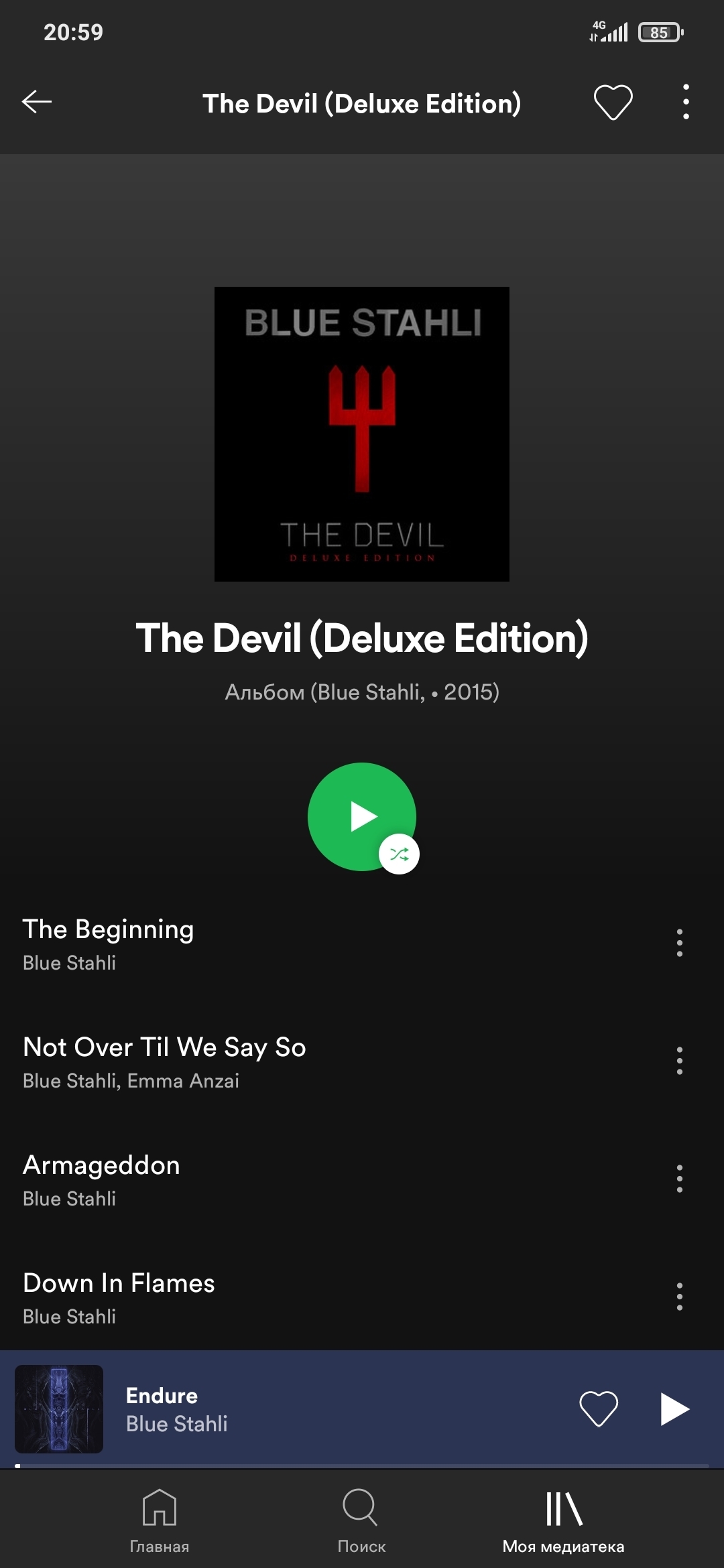Like The Devil (Deluxe Edition) album
724x1568 pixels.
613,102
